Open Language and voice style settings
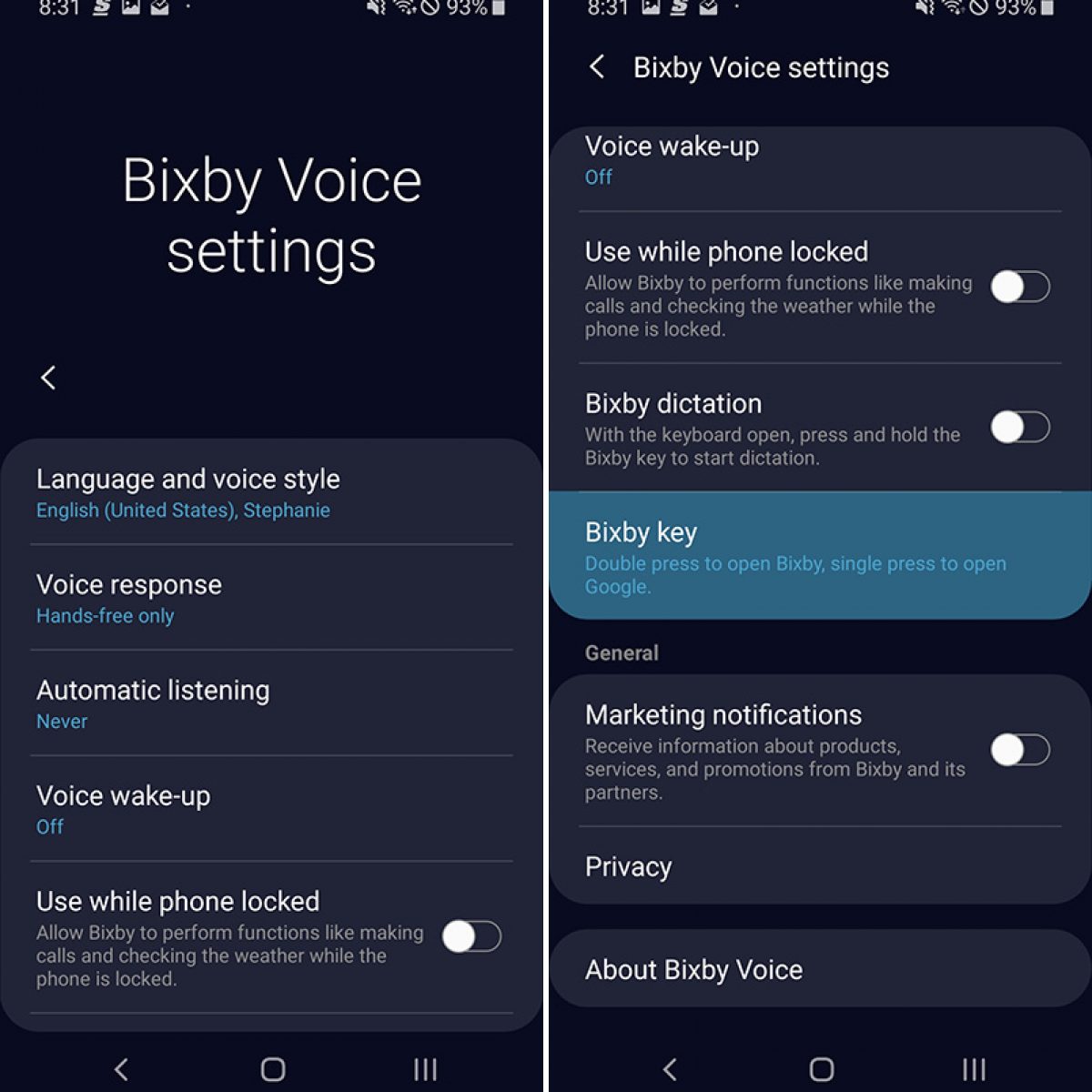 271,492
